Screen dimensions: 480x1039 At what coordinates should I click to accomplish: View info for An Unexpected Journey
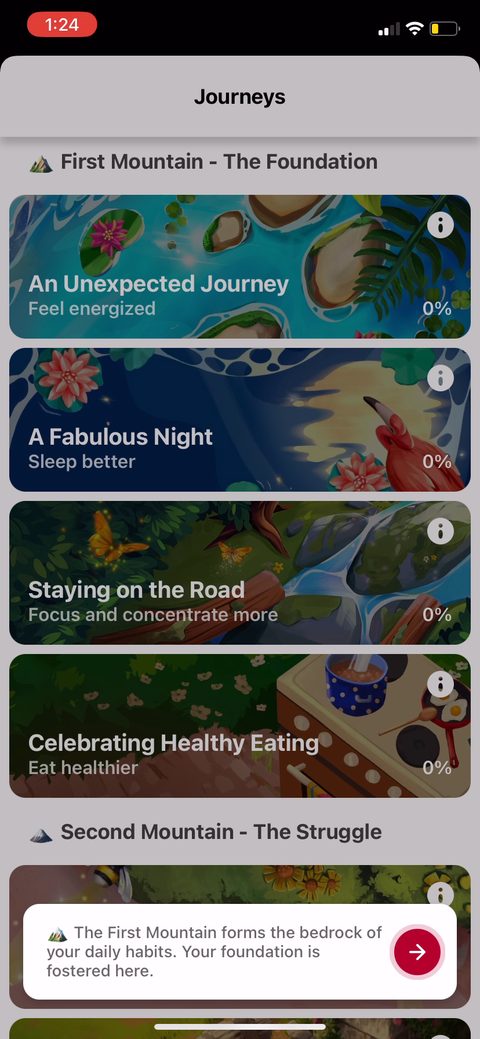(x=440, y=225)
